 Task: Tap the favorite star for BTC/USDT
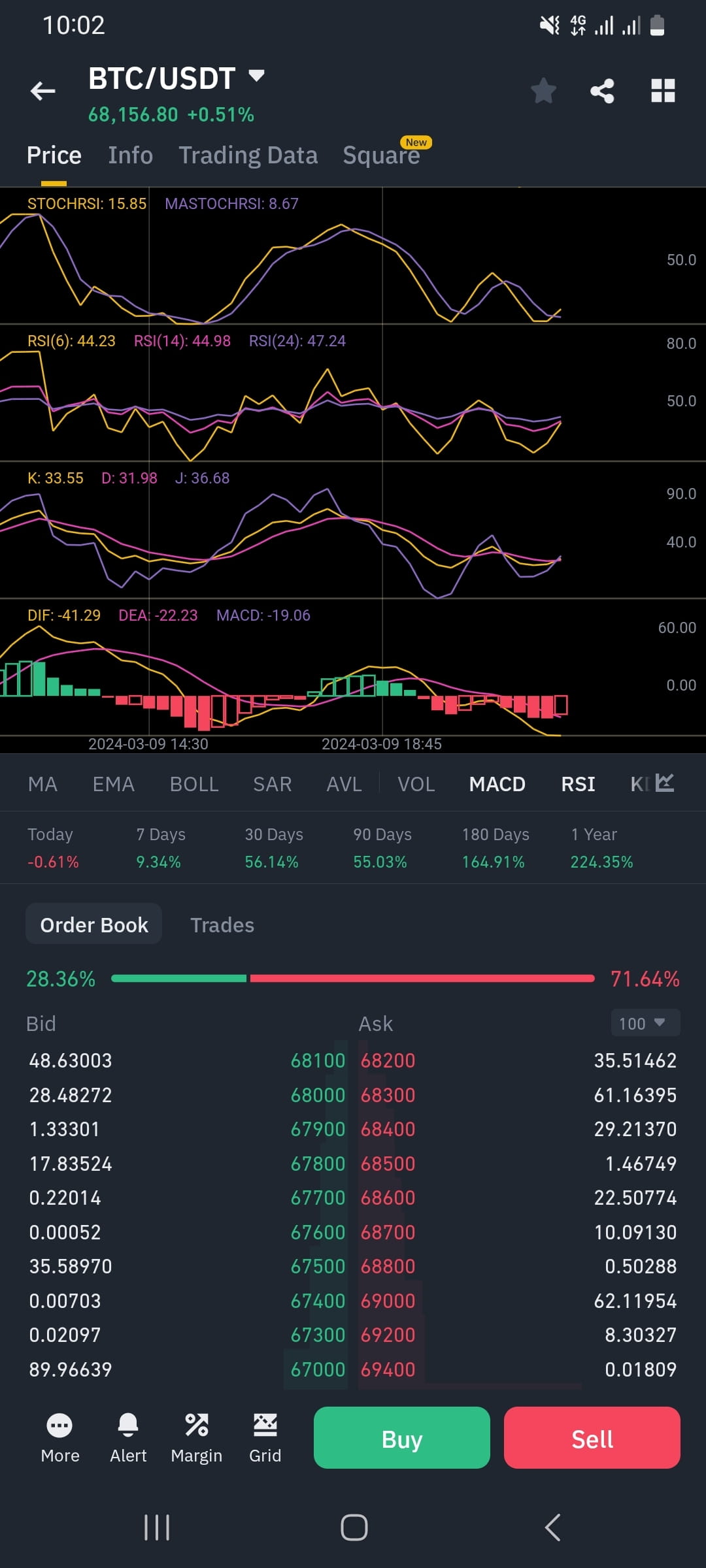tap(543, 91)
